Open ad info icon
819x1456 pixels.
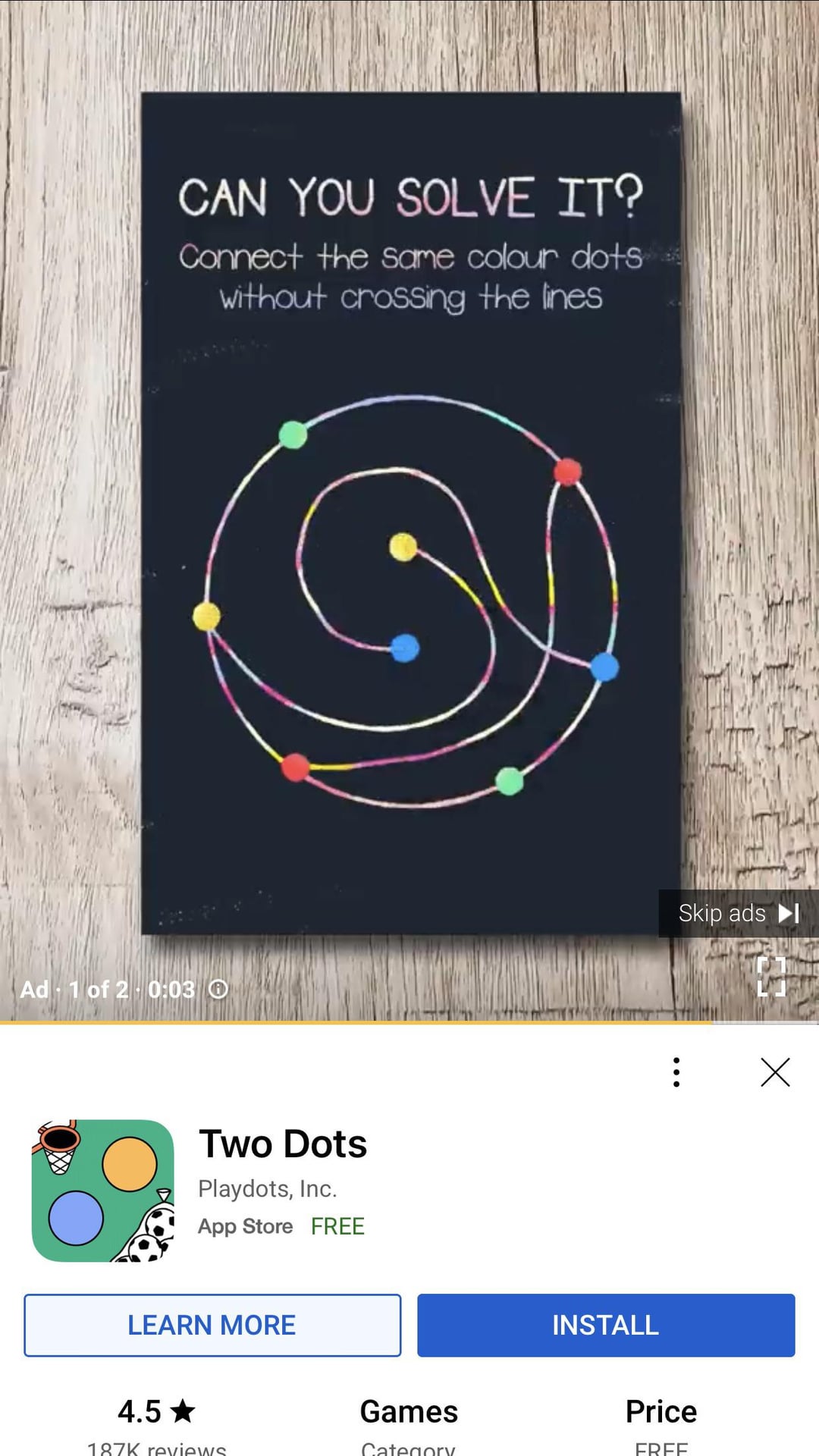[218, 989]
